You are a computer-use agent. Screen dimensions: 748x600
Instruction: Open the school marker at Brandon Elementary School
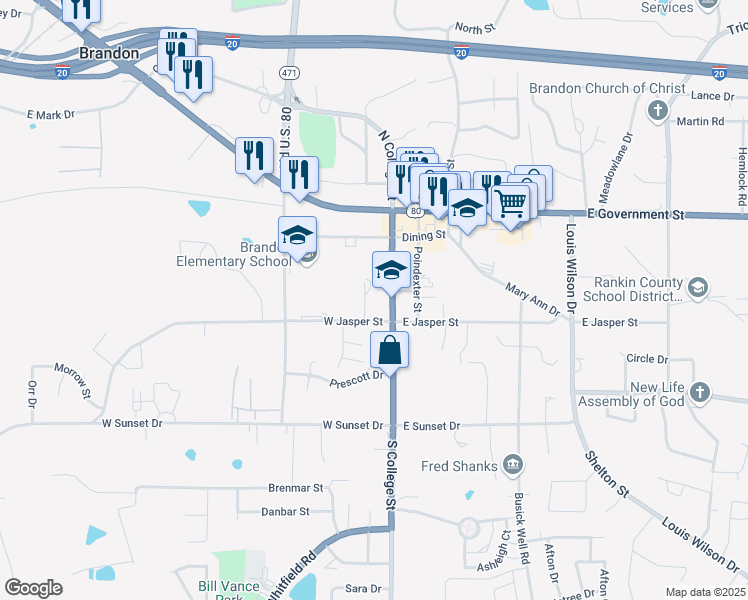(297, 236)
